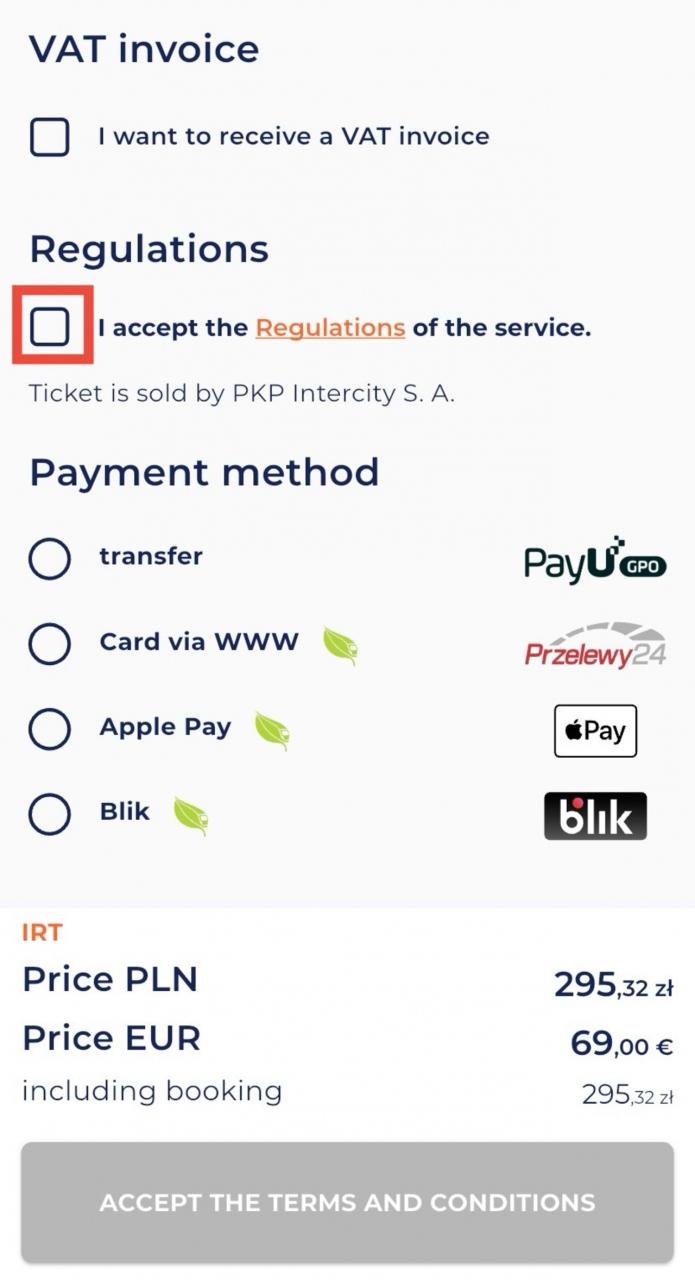Viewport: 695px width, 1280px height.
Task: Open the Regulations link
Action: [x=330, y=327]
